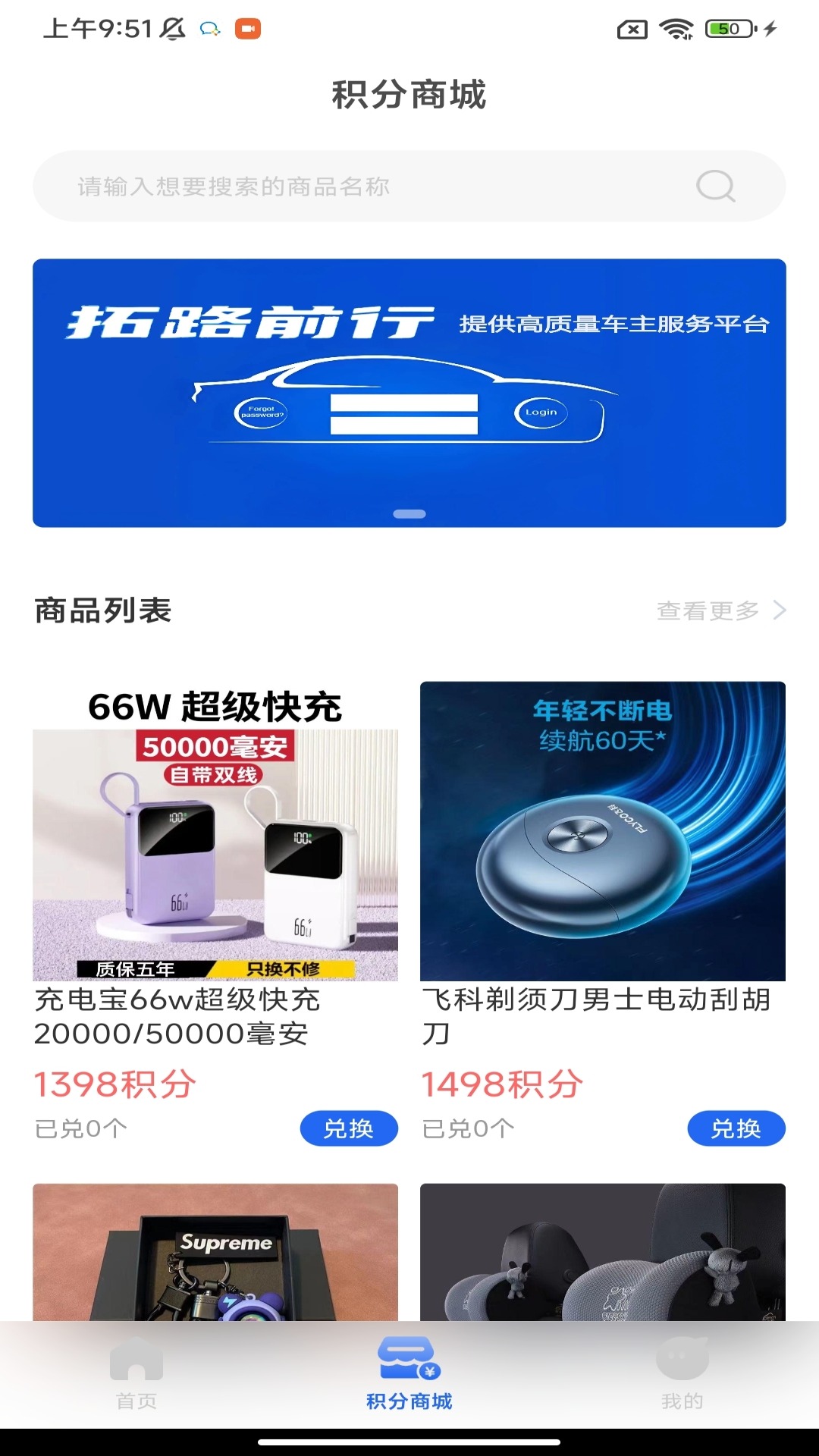Tap the search magnifier icon
819x1456 pixels.
pyautogui.click(x=717, y=184)
